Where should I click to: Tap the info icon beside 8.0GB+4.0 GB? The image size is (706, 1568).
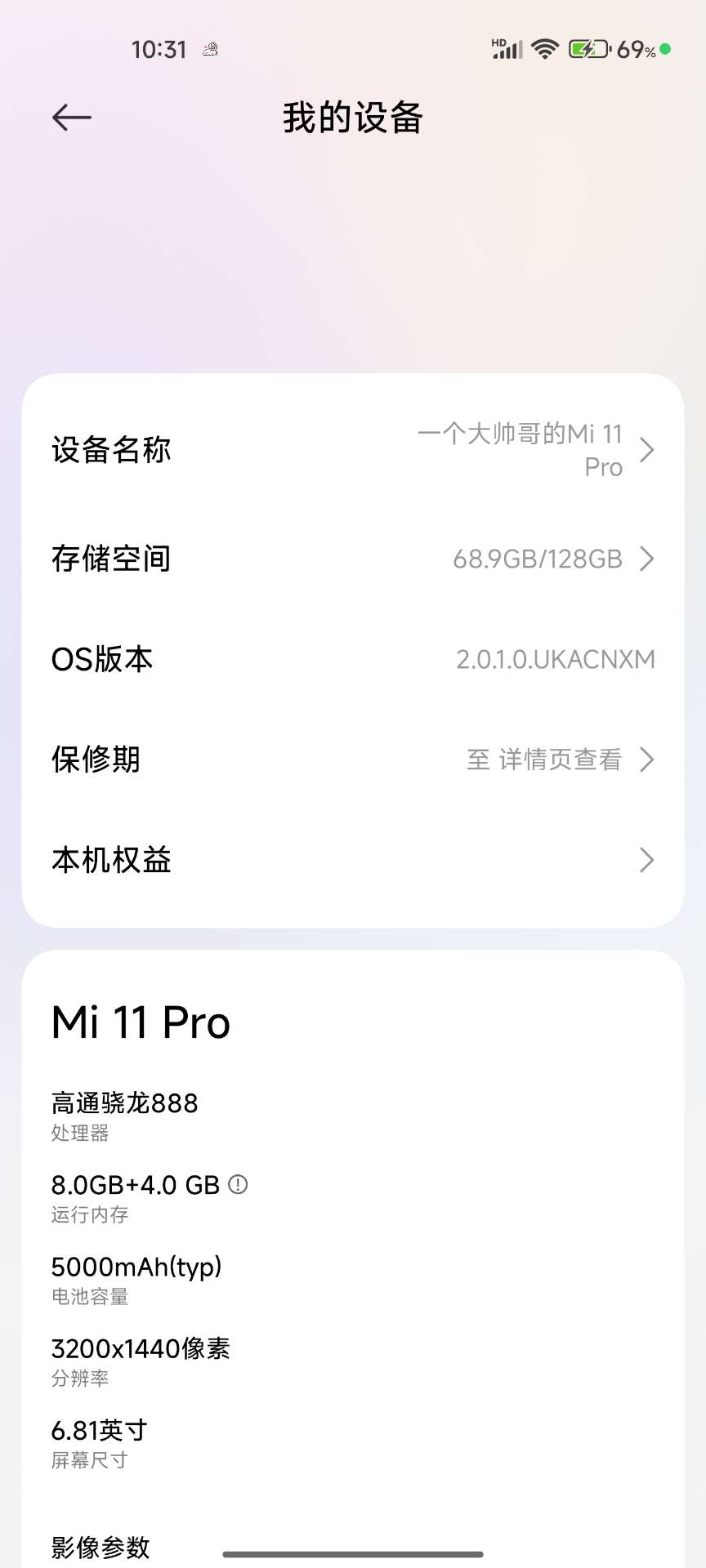coord(238,1184)
